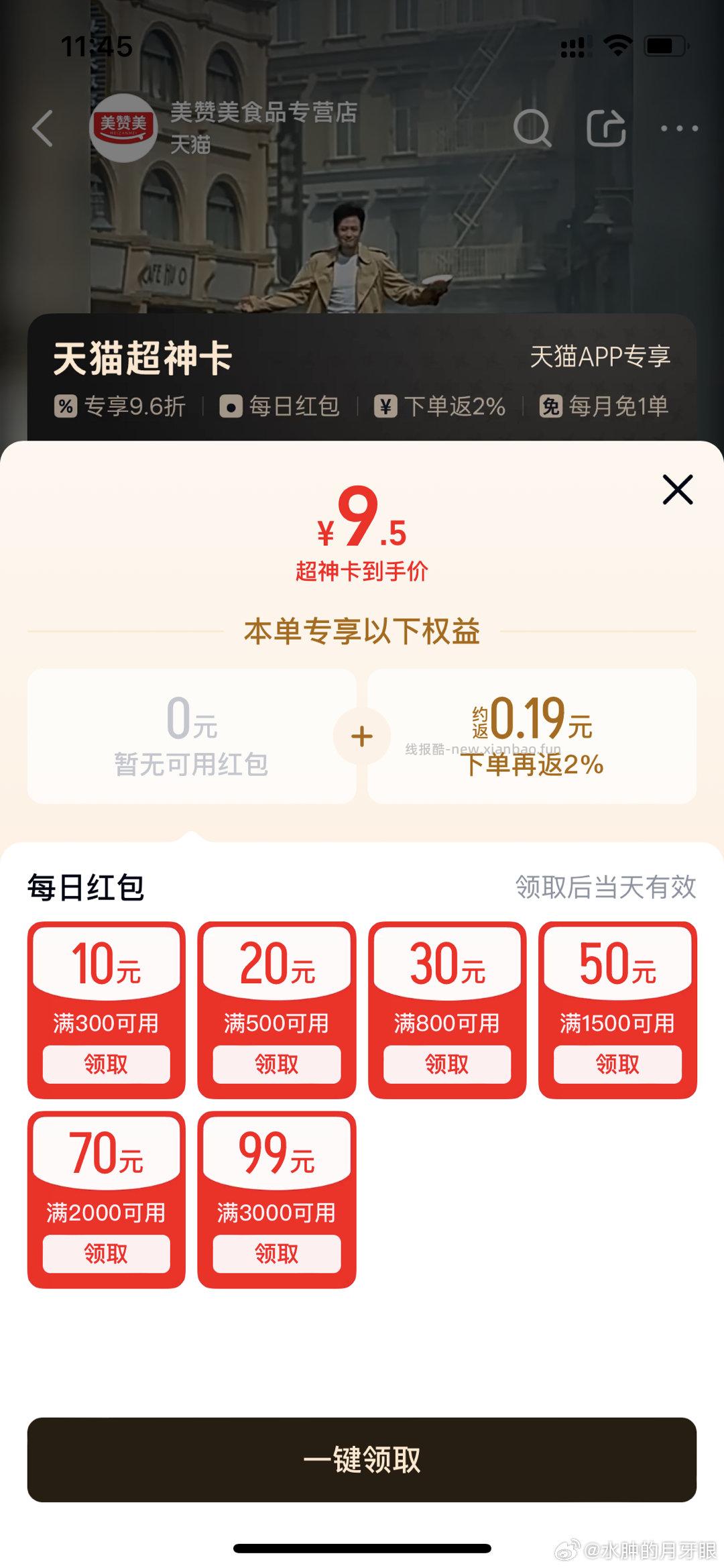Open the search icon in the header
Image resolution: width=724 pixels, height=1568 pixels.
[532, 127]
